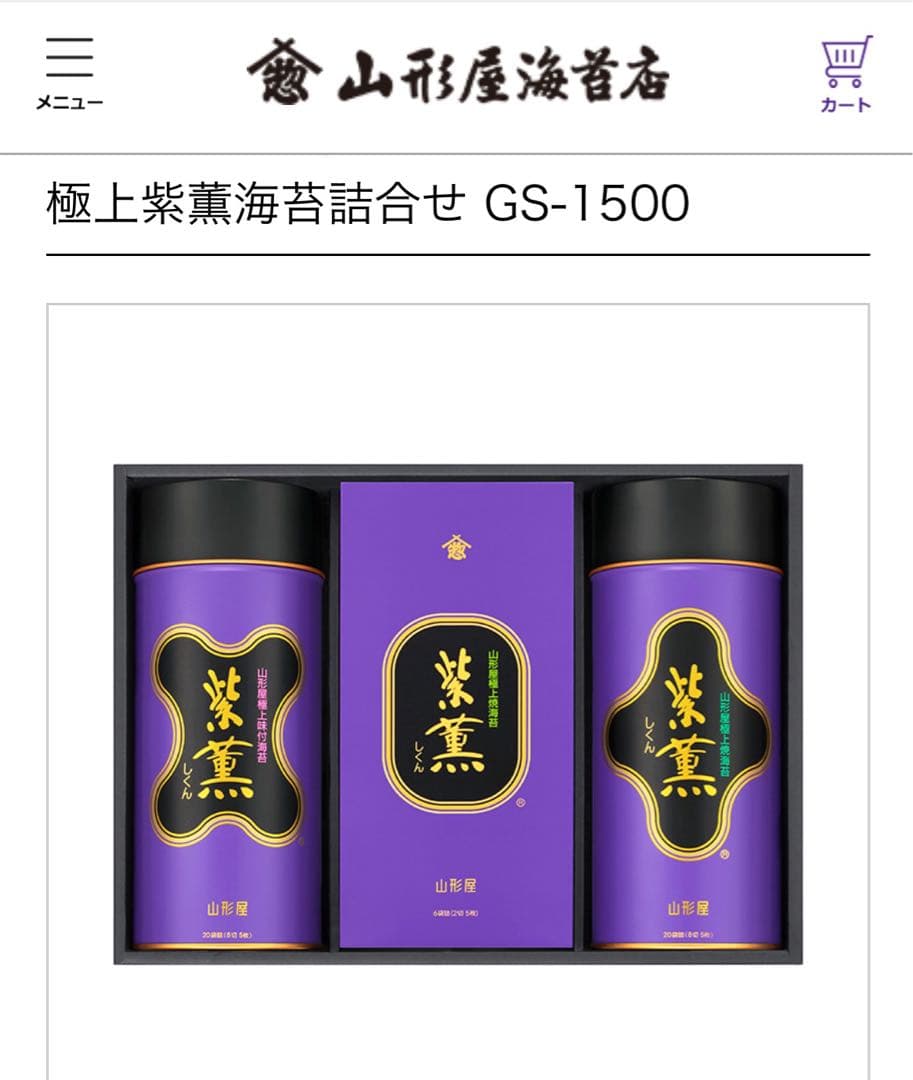Click the 山形屋海苔店 crest logo icon
913x1080 pixels.
283,73
